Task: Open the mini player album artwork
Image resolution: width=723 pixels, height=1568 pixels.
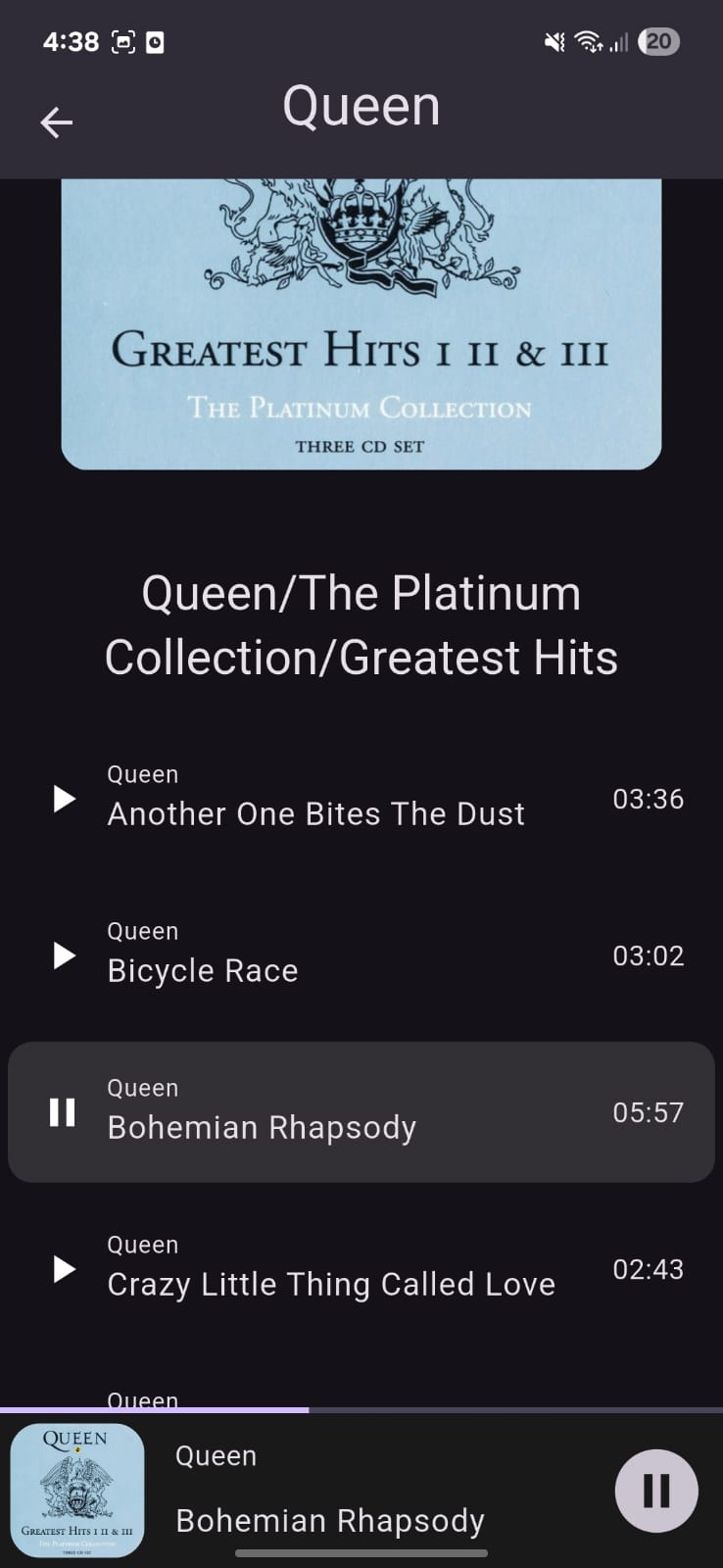Action: coord(77,1491)
